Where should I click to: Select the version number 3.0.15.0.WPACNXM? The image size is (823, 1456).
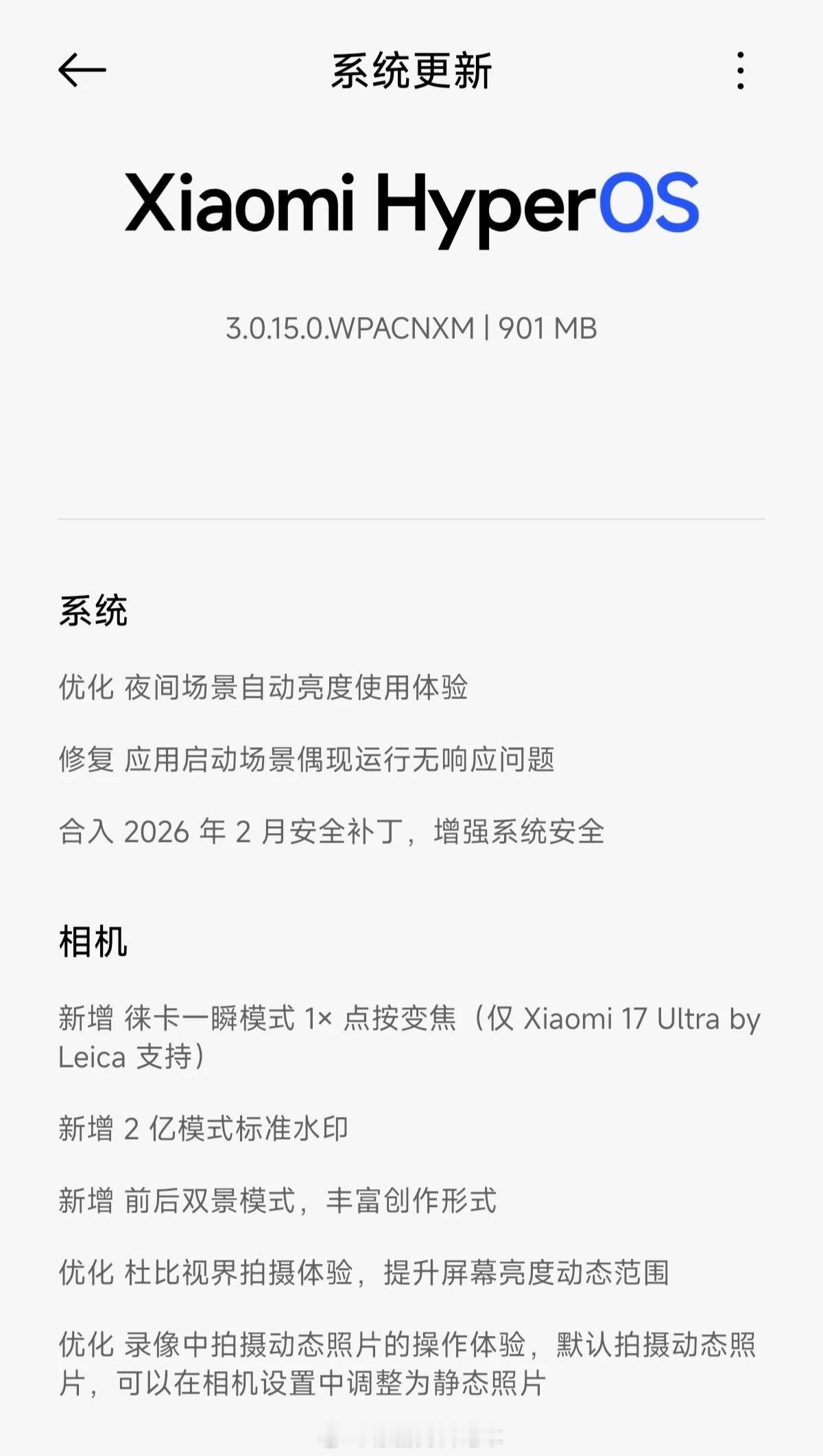350,329
